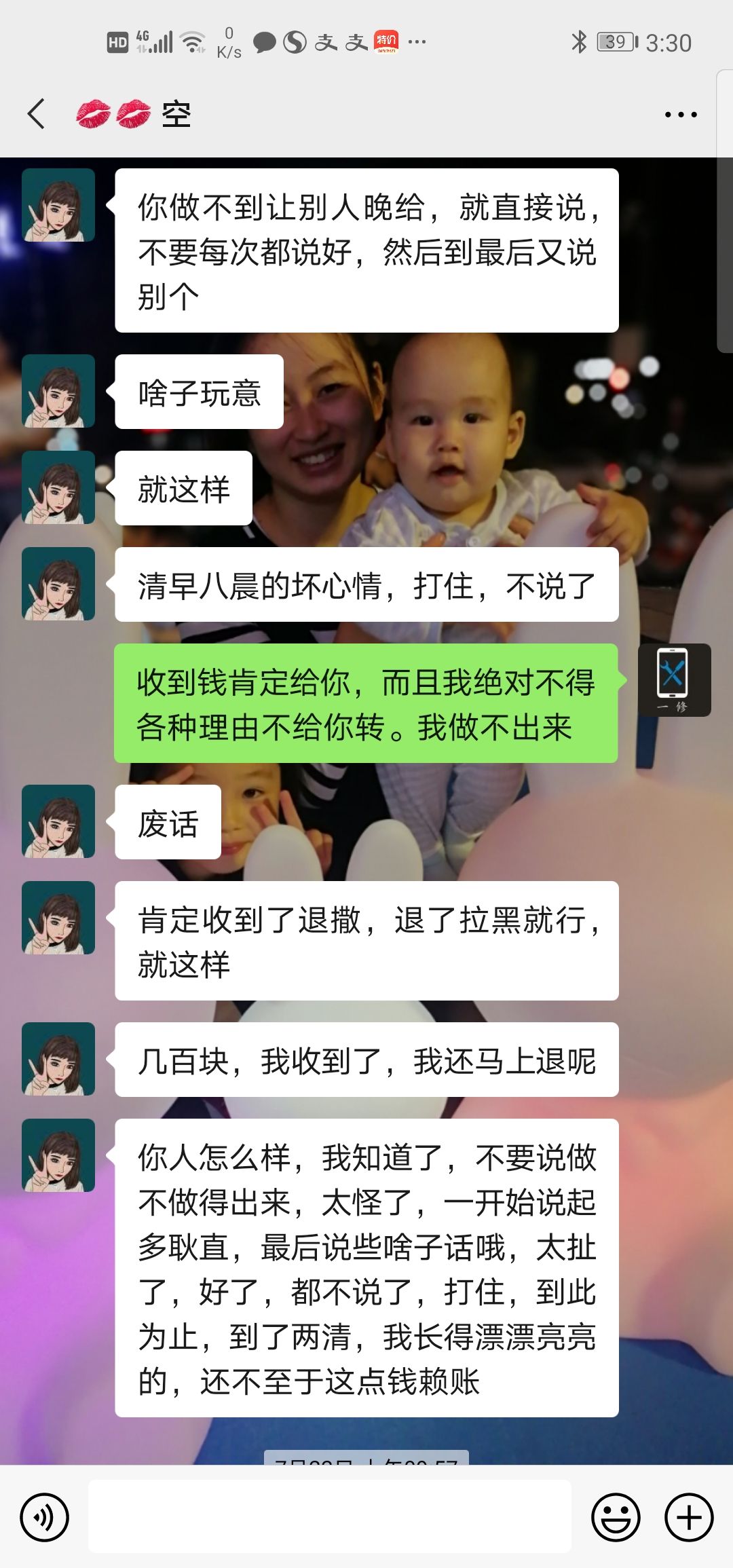Open the chat info overflow menu
733x1568 pixels.
pyautogui.click(x=680, y=115)
